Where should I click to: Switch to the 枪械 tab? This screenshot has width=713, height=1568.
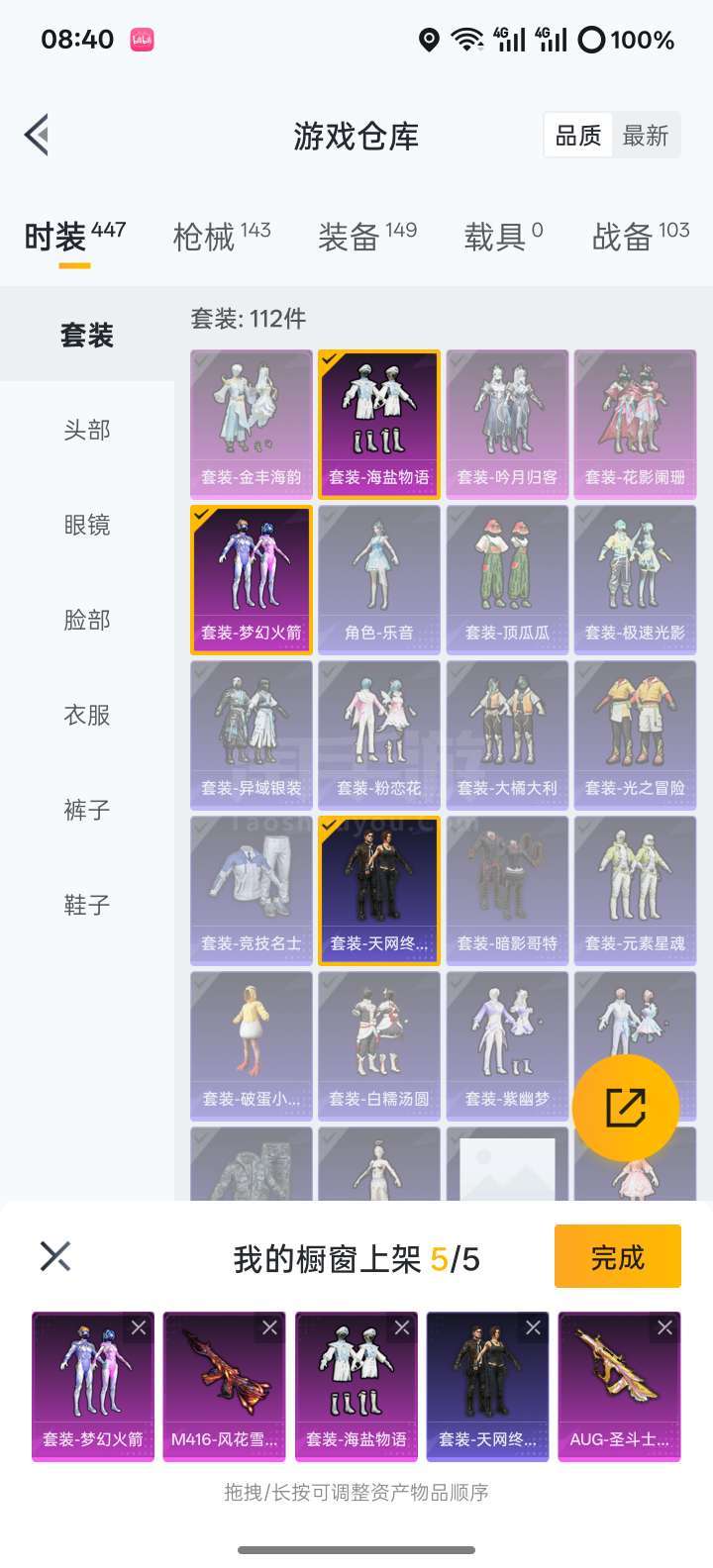pos(222,236)
